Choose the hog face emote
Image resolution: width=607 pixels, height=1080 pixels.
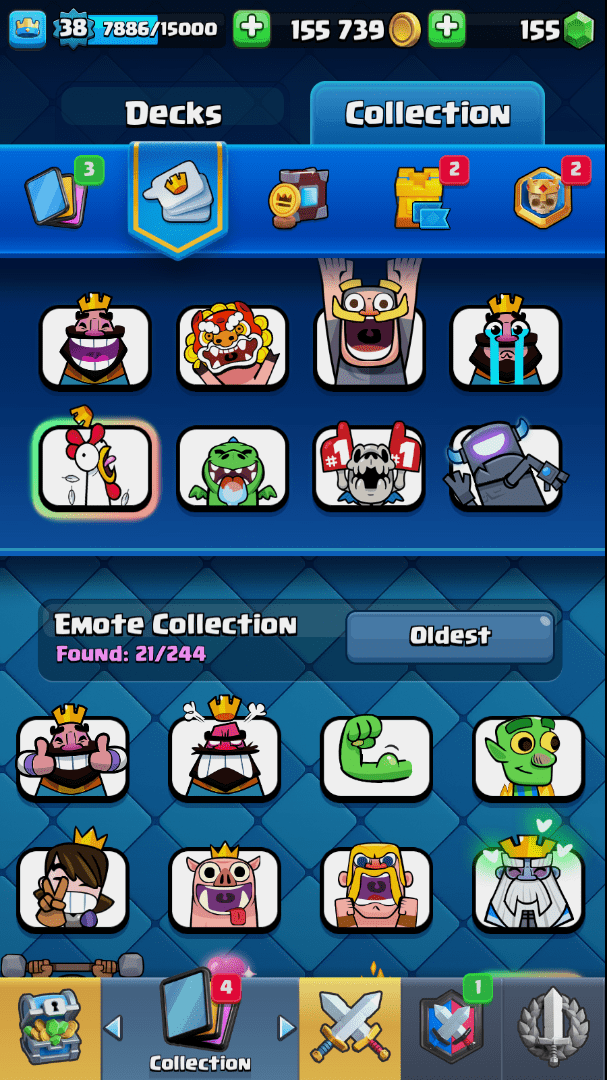[224, 888]
